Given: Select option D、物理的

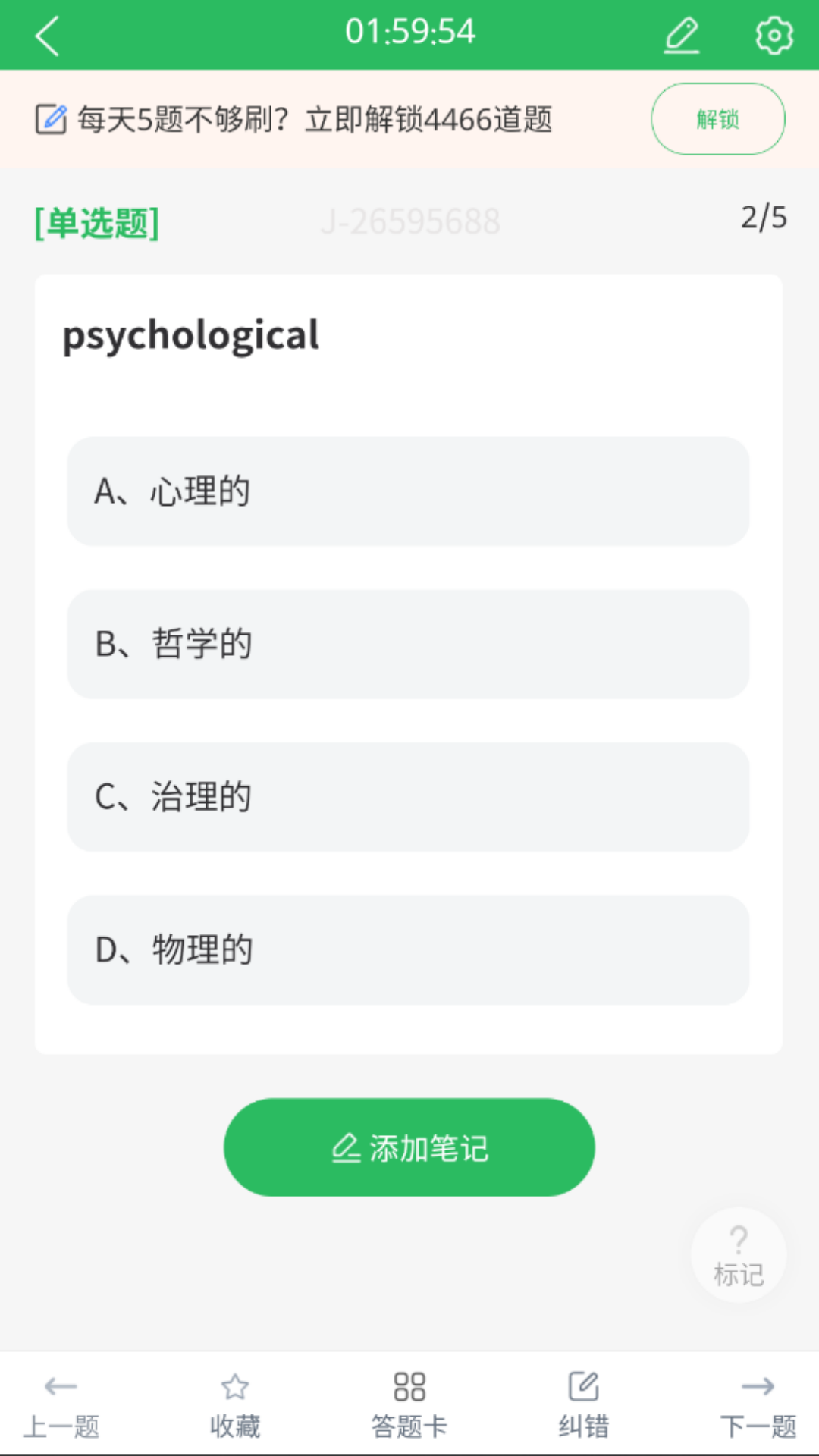Looking at the screenshot, I should 408,950.
